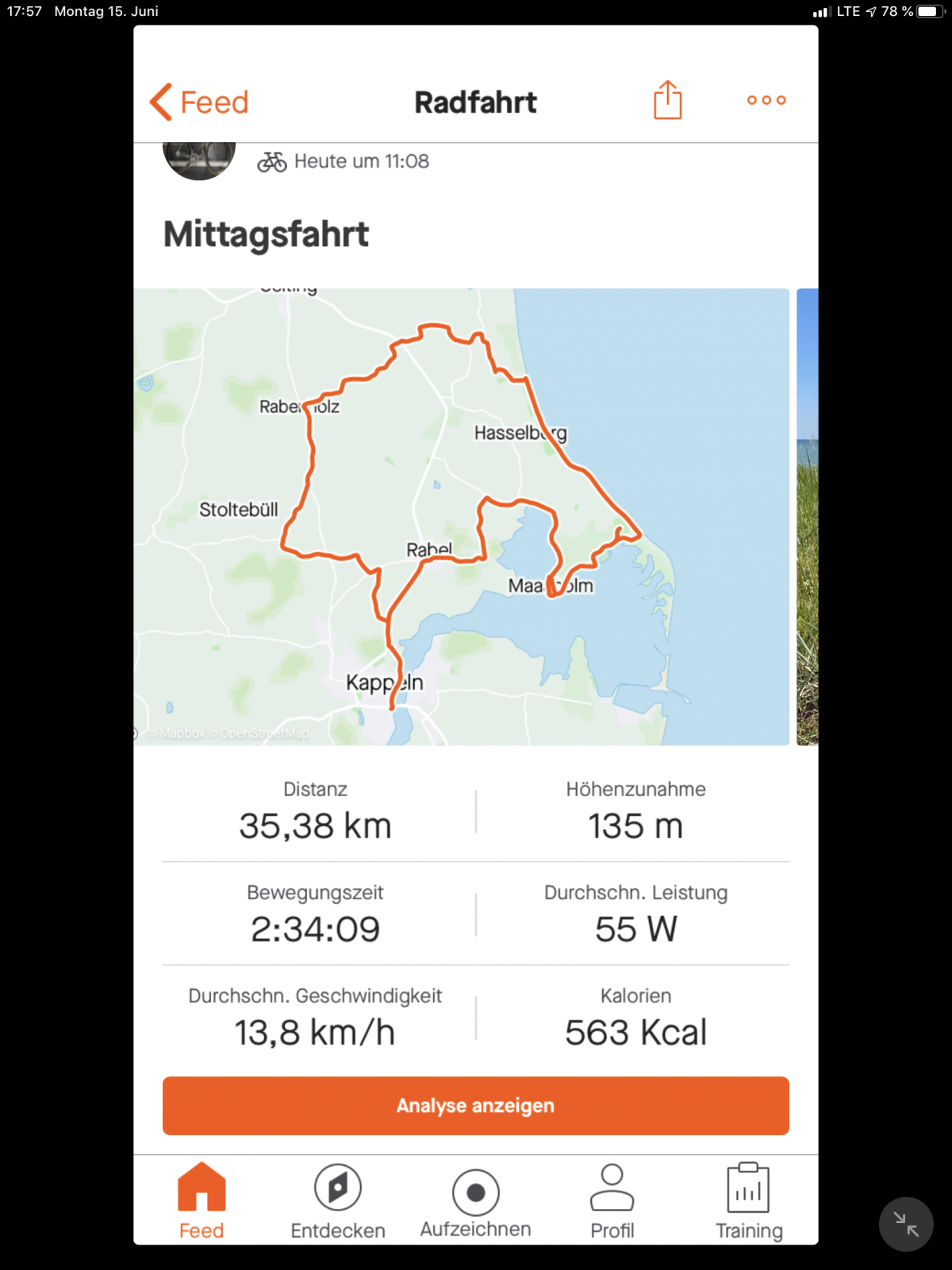
Task: Open the athlete's profile picture
Action: 199,159
